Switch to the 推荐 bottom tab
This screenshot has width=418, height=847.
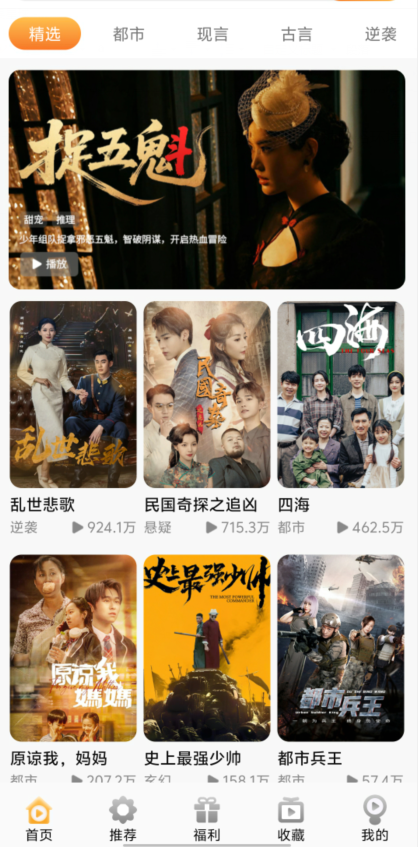tap(123, 819)
